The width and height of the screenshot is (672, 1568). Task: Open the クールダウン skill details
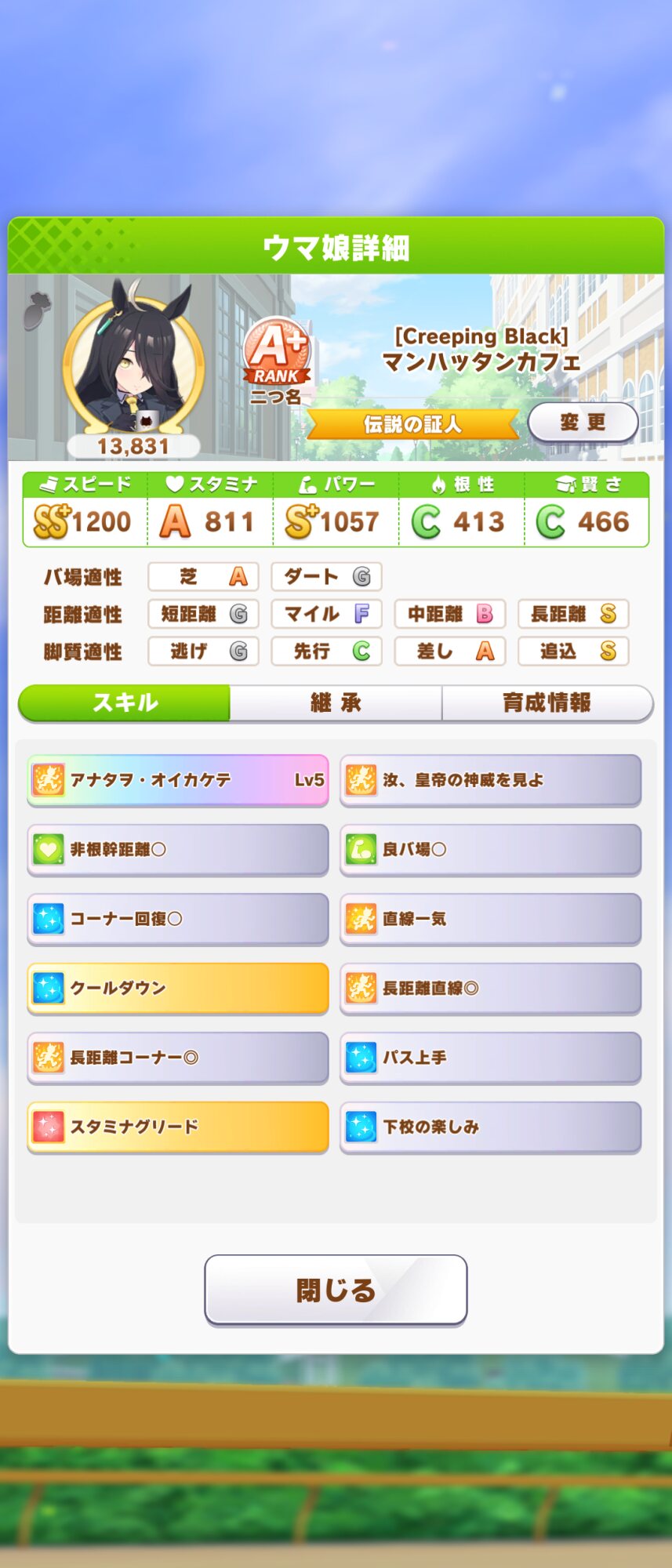[x=178, y=988]
